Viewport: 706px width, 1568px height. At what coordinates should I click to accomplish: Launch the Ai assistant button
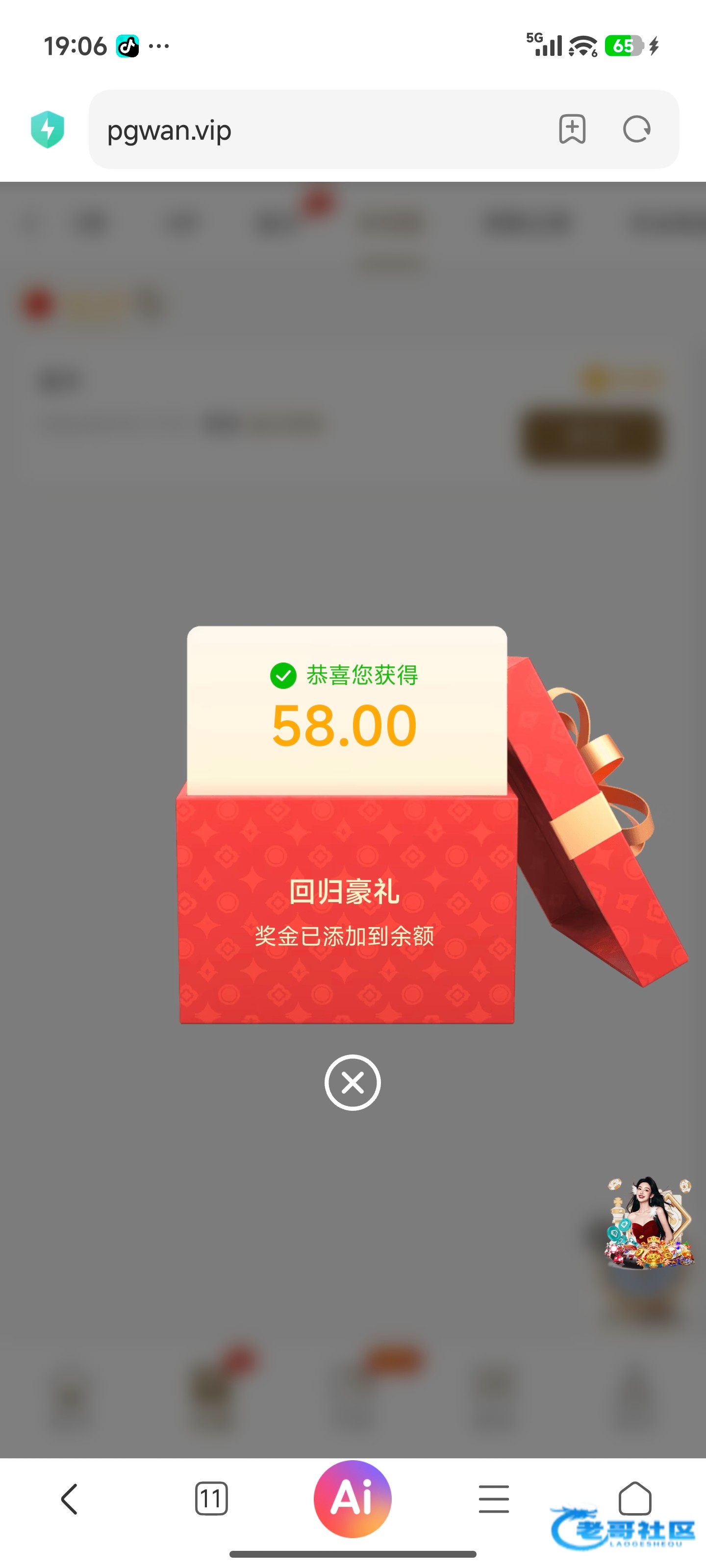pos(352,1498)
